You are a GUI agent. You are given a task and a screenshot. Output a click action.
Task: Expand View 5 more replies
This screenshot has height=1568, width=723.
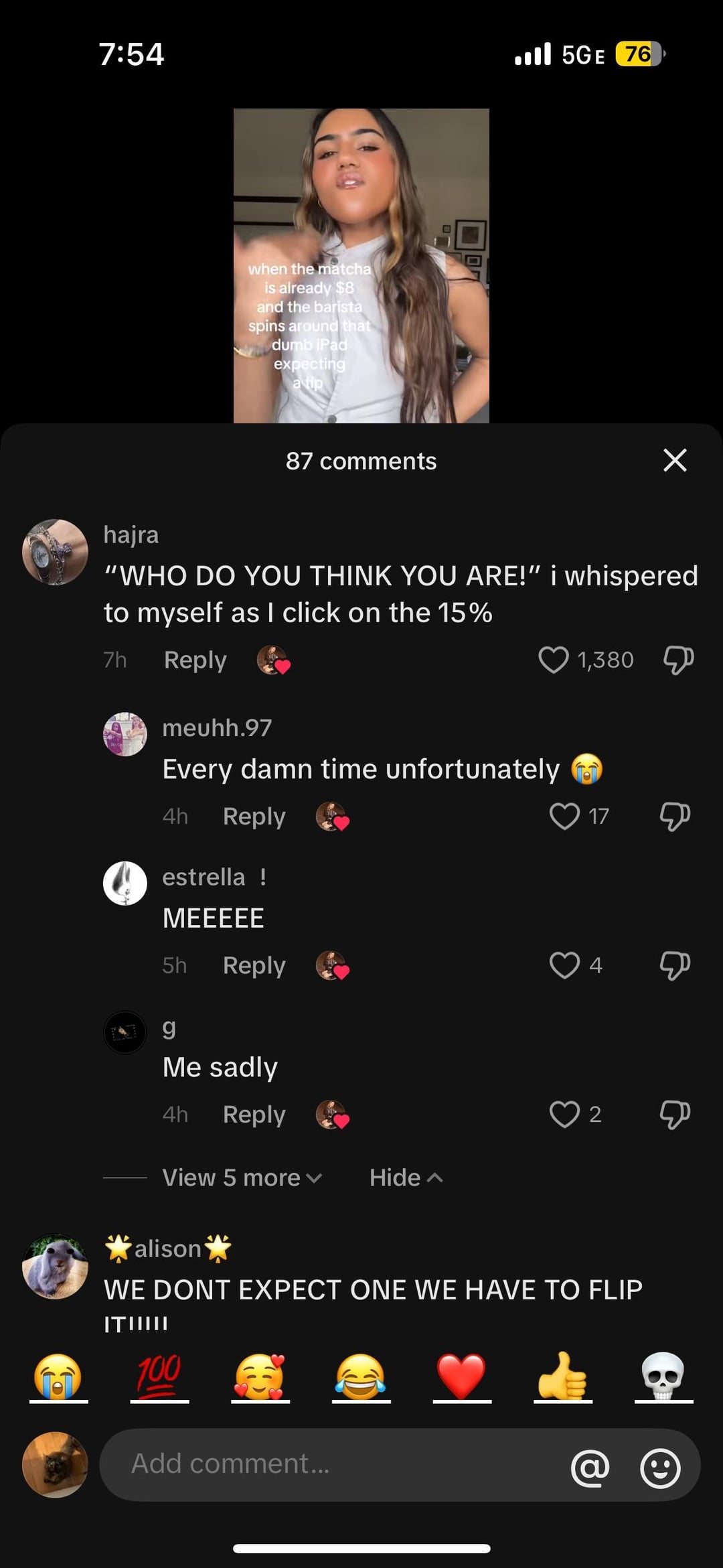(x=242, y=1178)
